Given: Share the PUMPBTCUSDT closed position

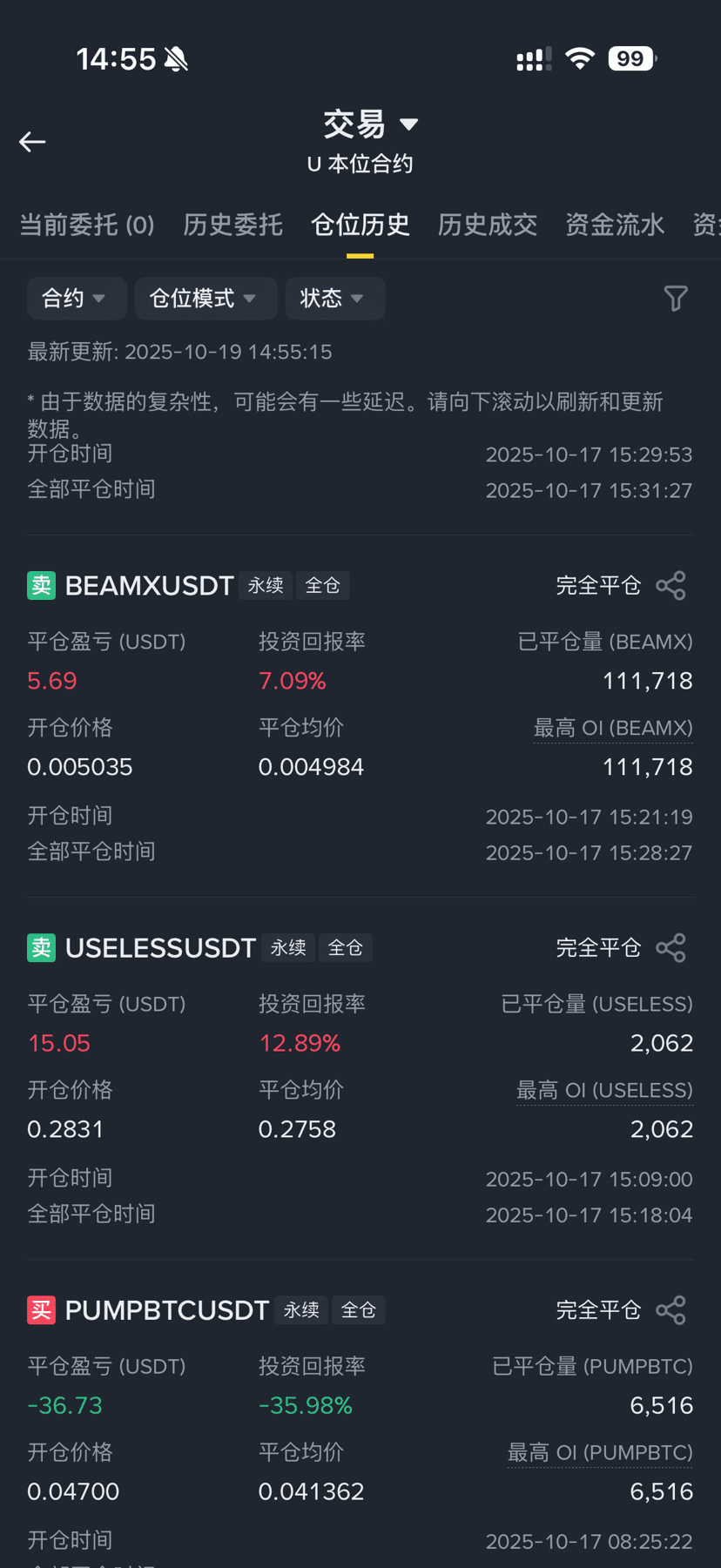Looking at the screenshot, I should (x=670, y=1310).
